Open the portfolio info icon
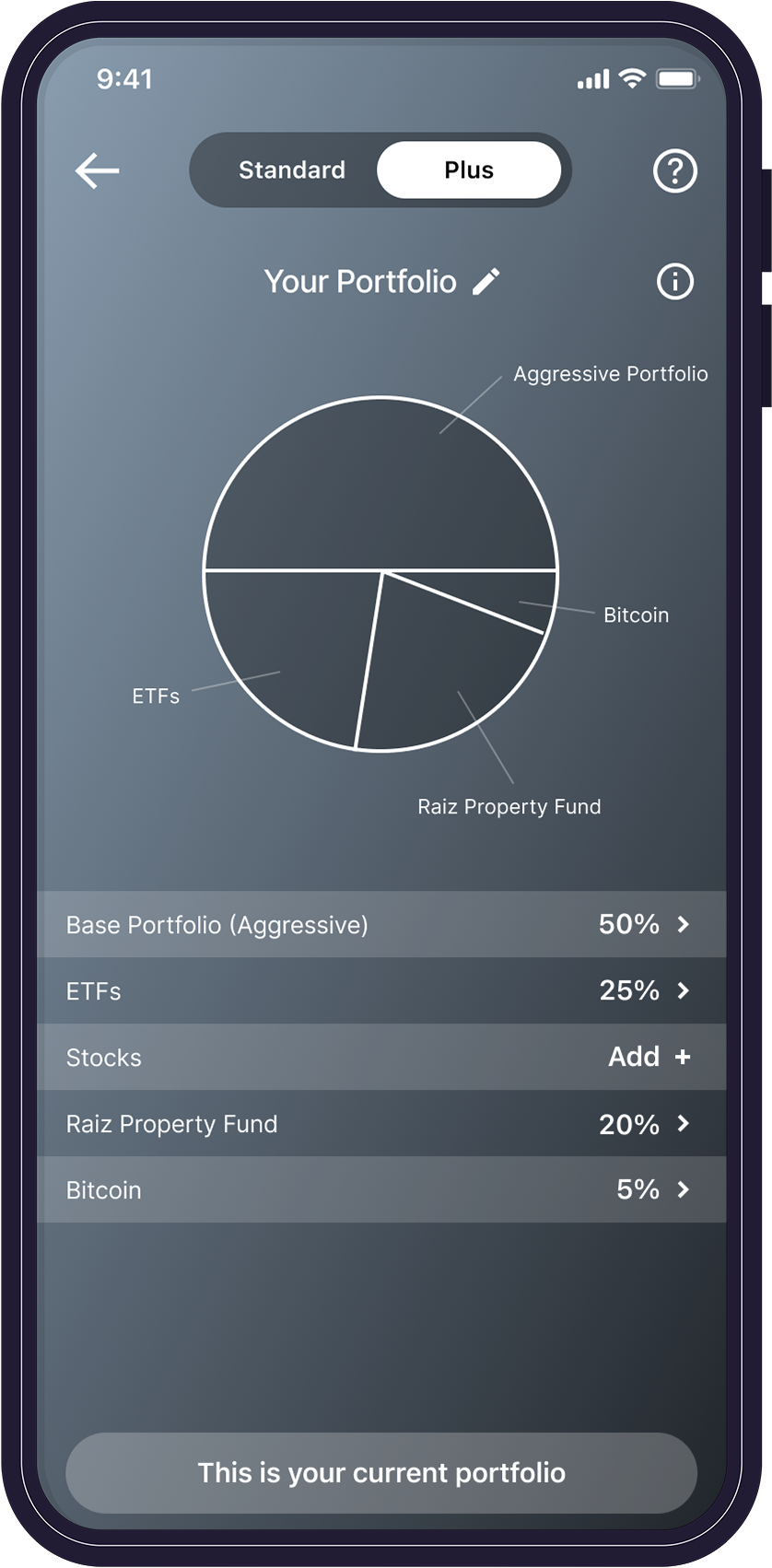Screen dimensions: 772x1568 pos(674,282)
